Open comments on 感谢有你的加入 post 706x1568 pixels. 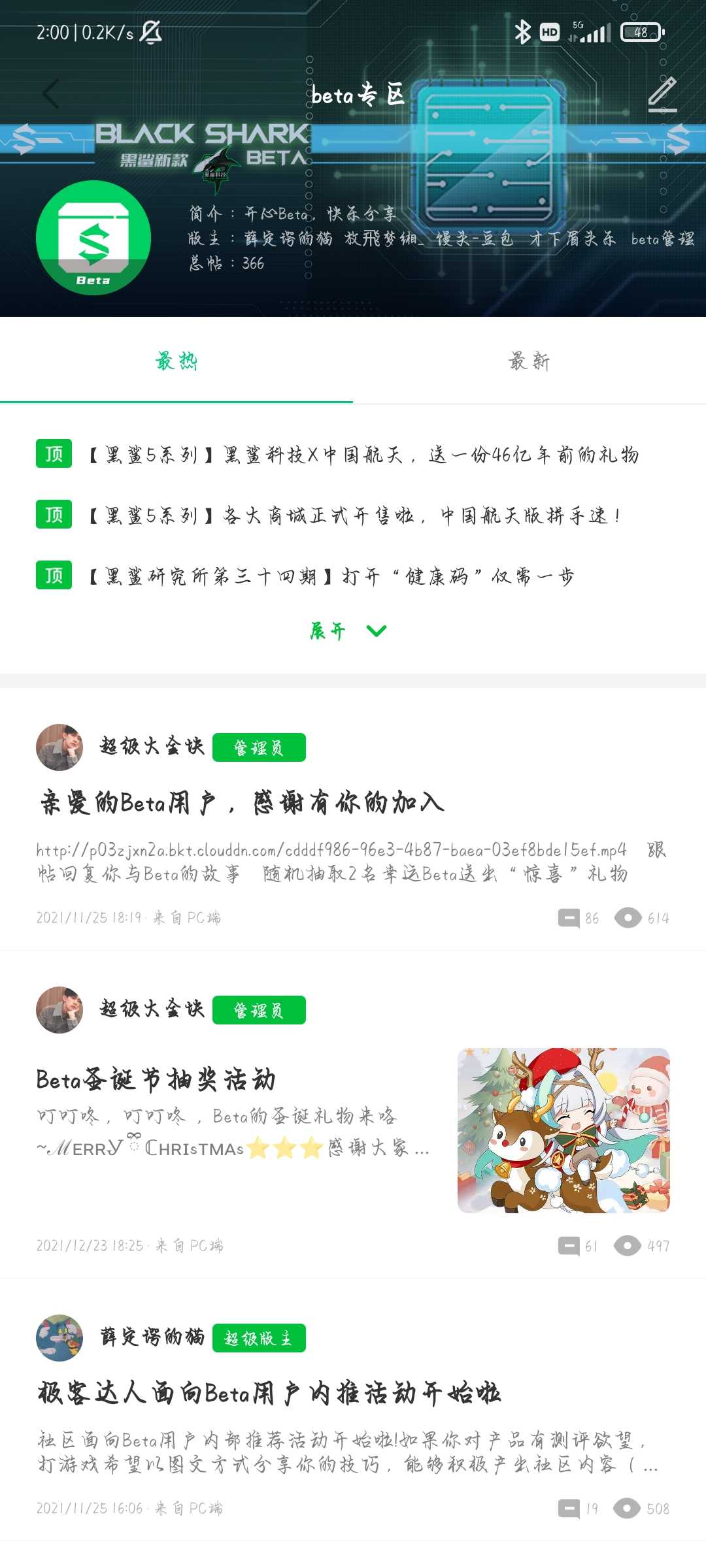(578, 918)
